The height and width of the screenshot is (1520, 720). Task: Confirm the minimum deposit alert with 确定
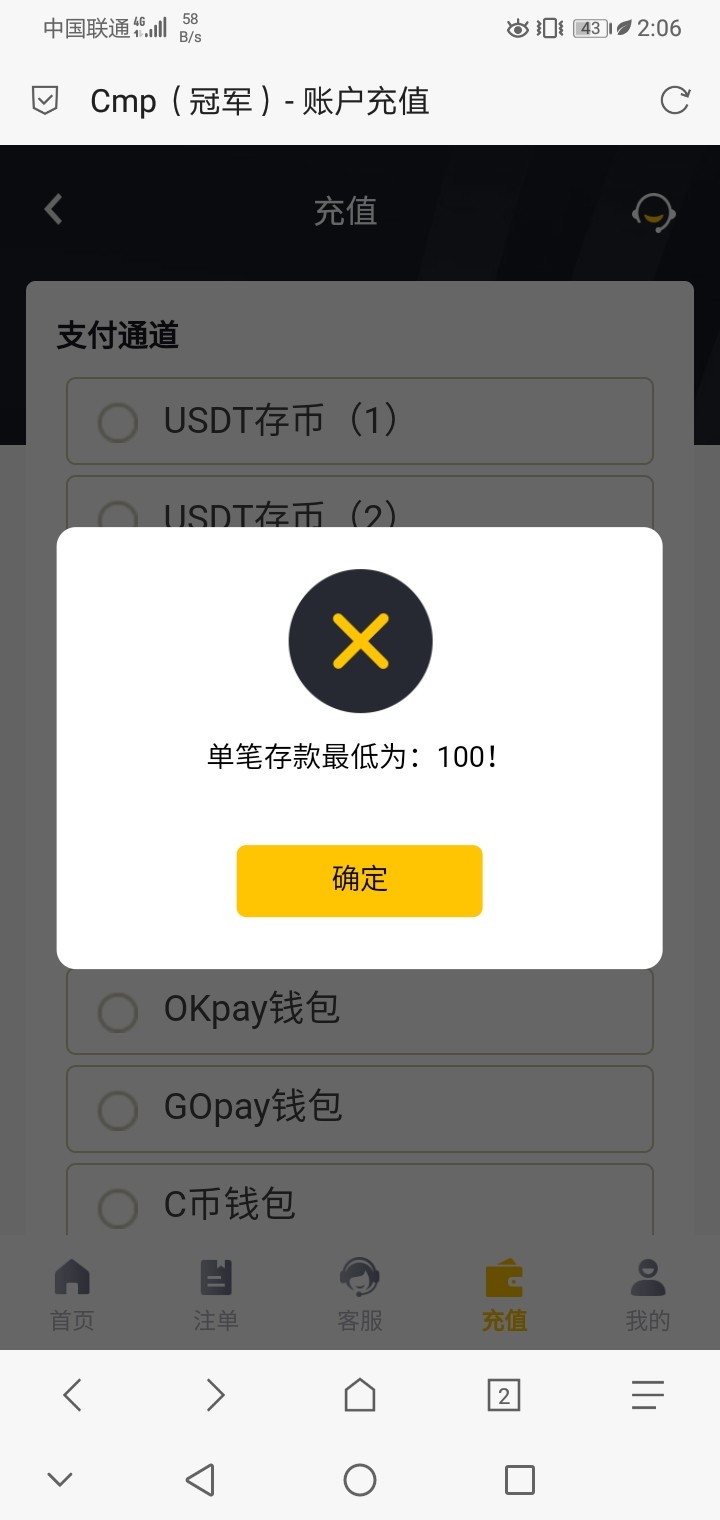tap(359, 880)
